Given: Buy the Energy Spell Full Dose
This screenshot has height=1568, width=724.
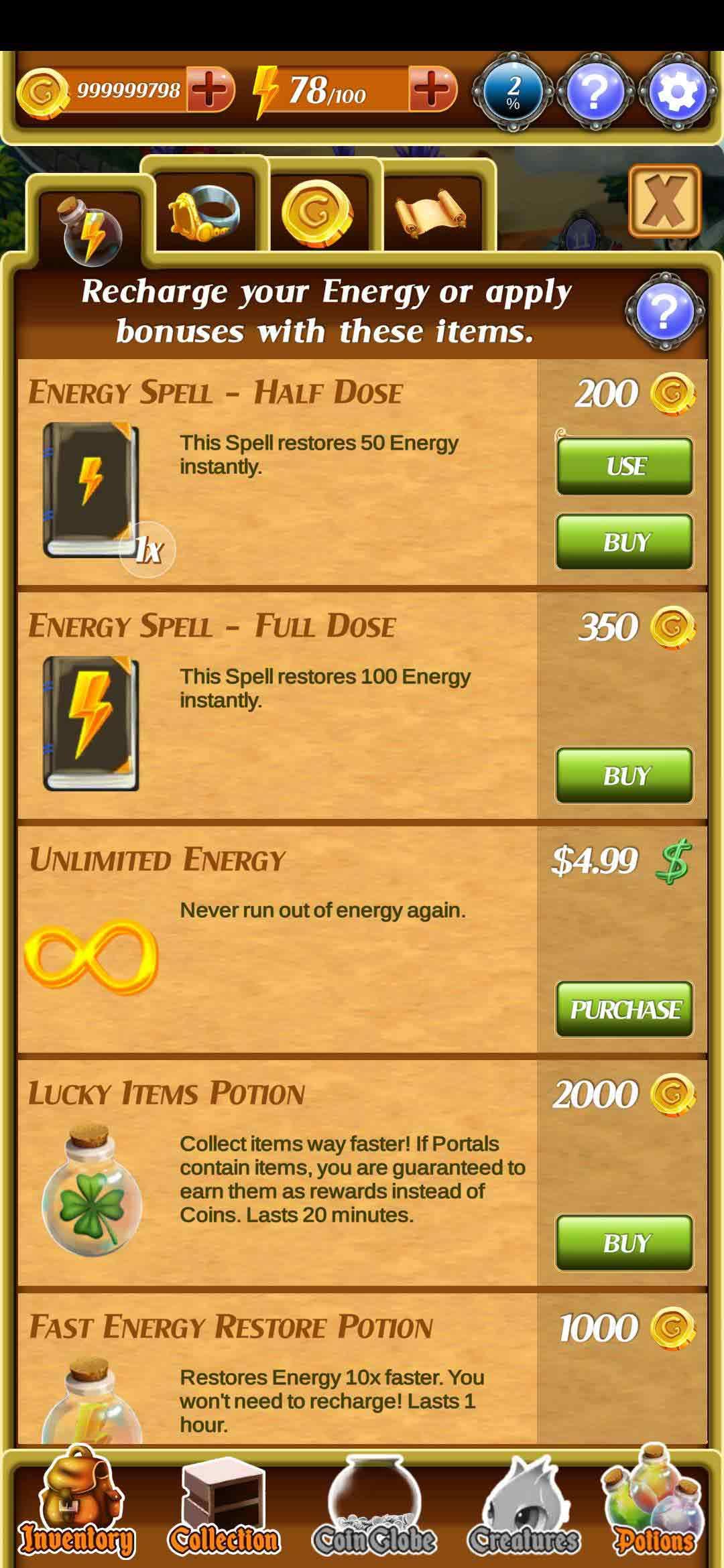Looking at the screenshot, I should tap(624, 775).
